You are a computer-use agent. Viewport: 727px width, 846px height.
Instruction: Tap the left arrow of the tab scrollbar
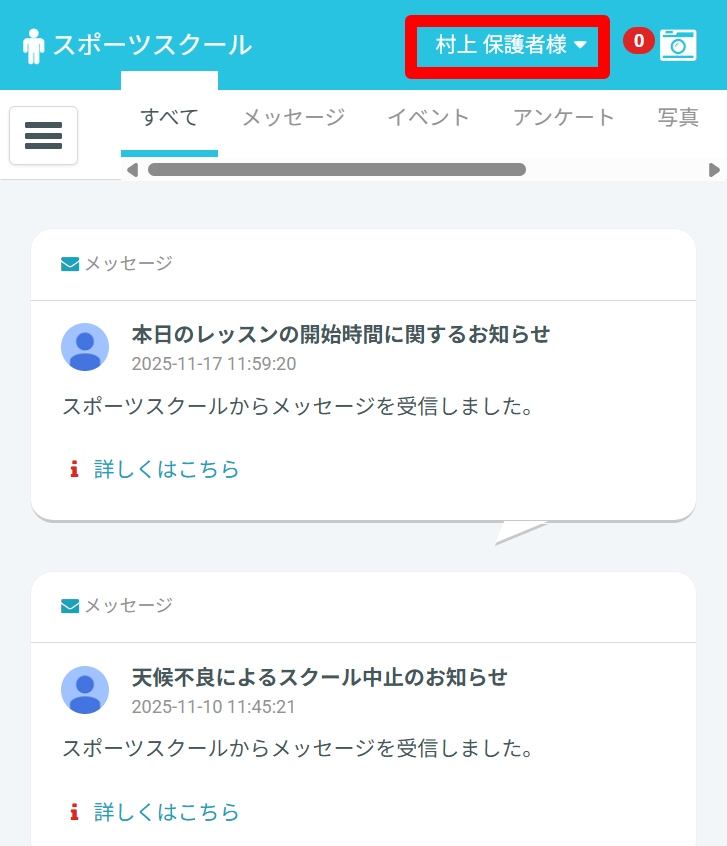tap(132, 170)
